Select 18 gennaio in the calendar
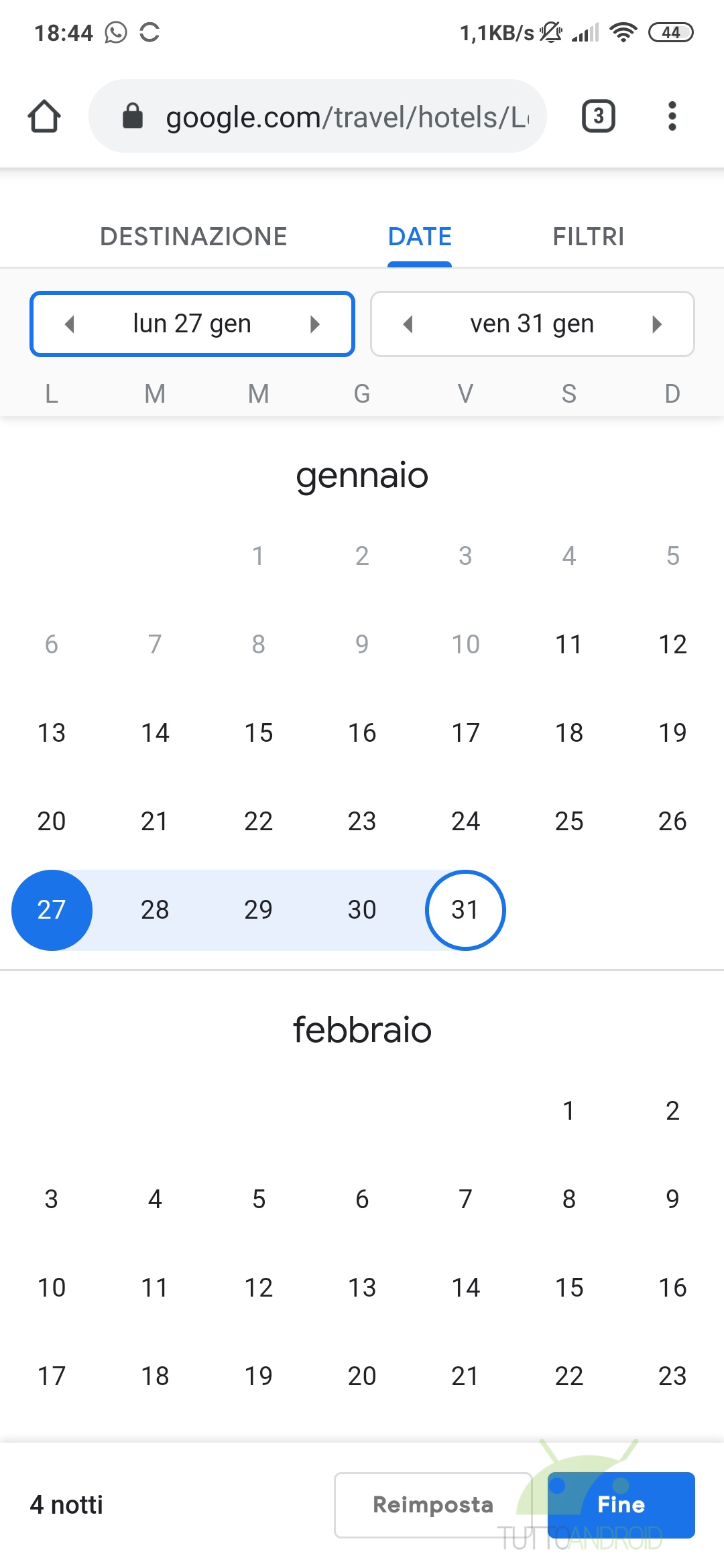Image resolution: width=724 pixels, height=1568 pixels. click(x=569, y=732)
